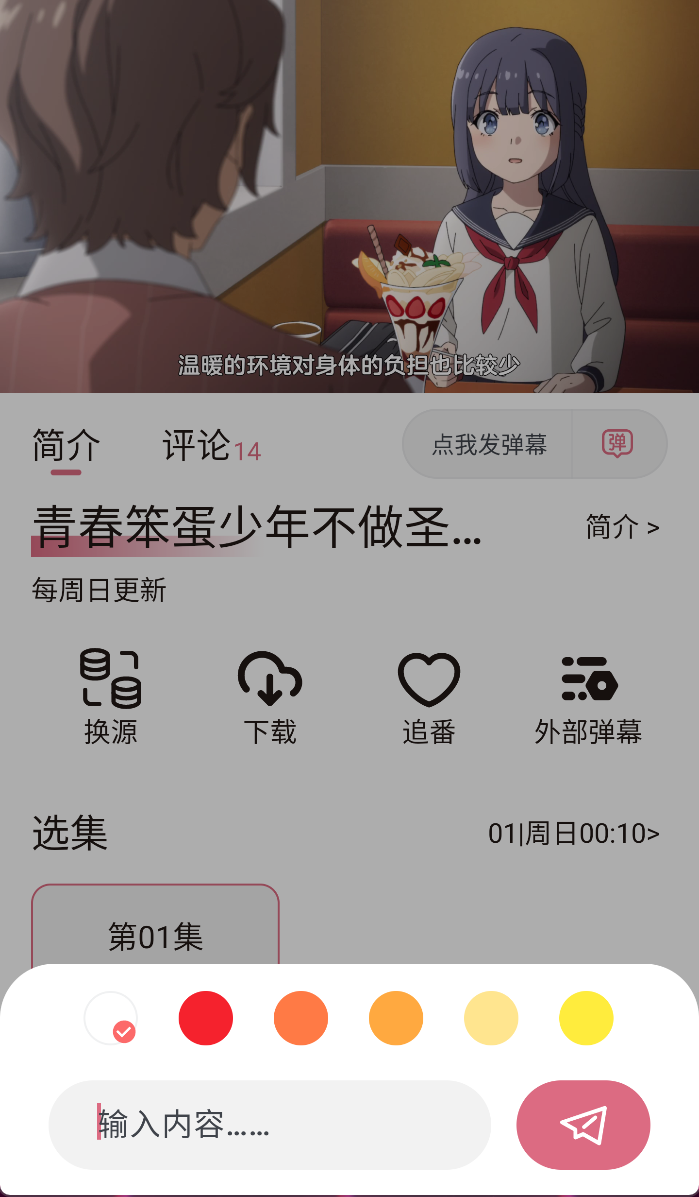Screen dimensions: 699x1197
Task: Open 外部弹幕 settings
Action: click(x=588, y=697)
